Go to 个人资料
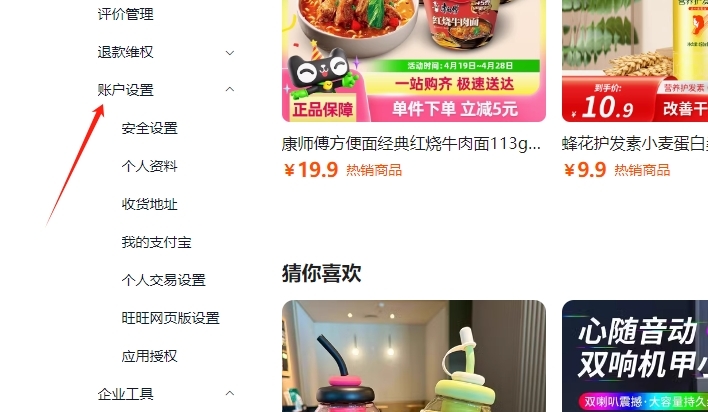Image resolution: width=708 pixels, height=412 pixels. click(x=149, y=166)
